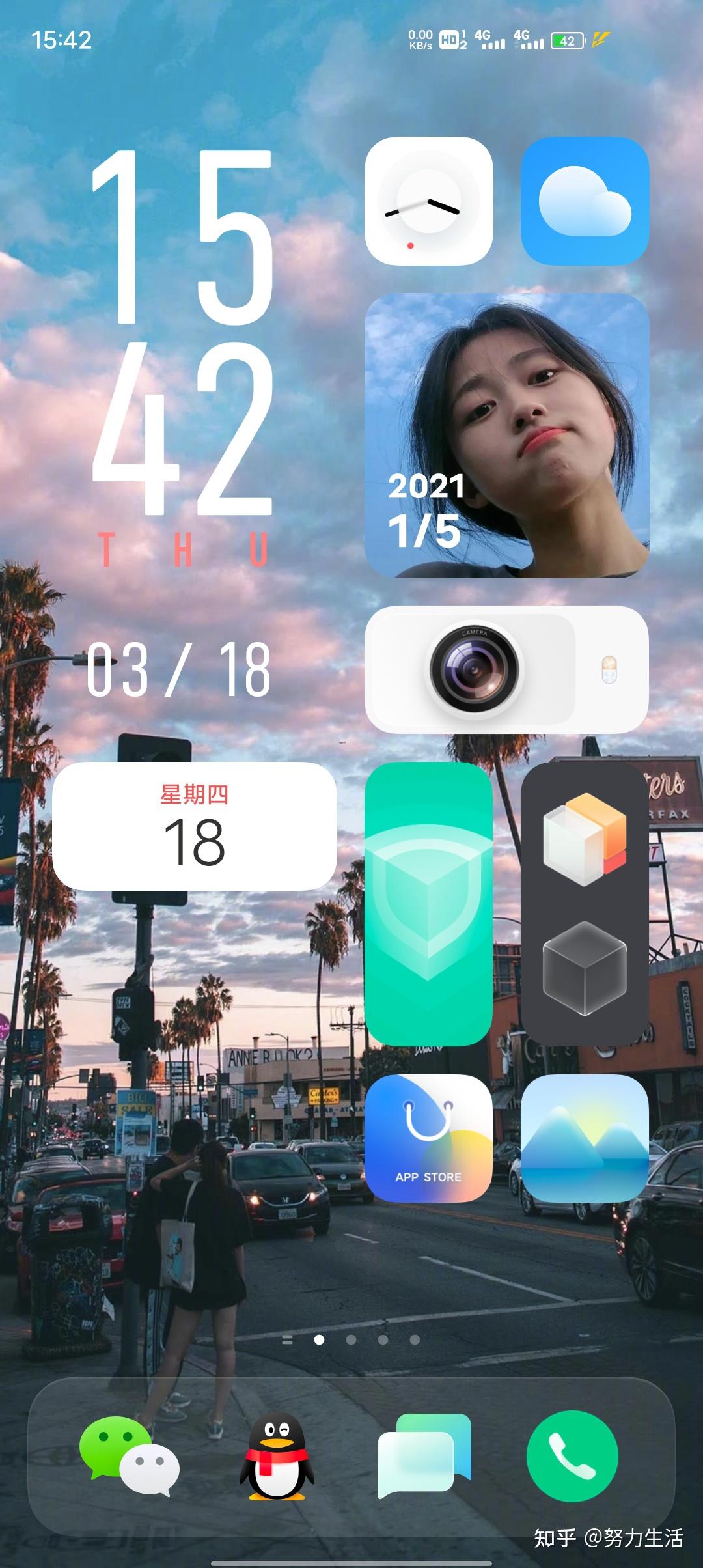Open the Phone dialer

coord(572,1456)
